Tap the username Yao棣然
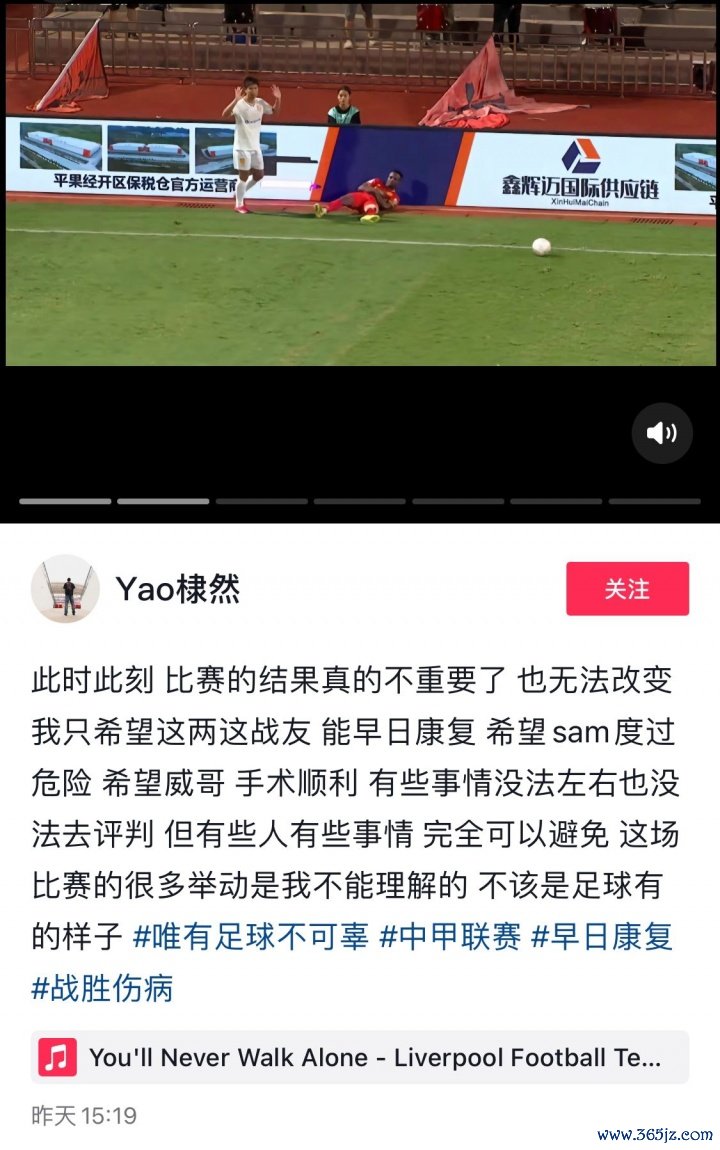 point(178,589)
